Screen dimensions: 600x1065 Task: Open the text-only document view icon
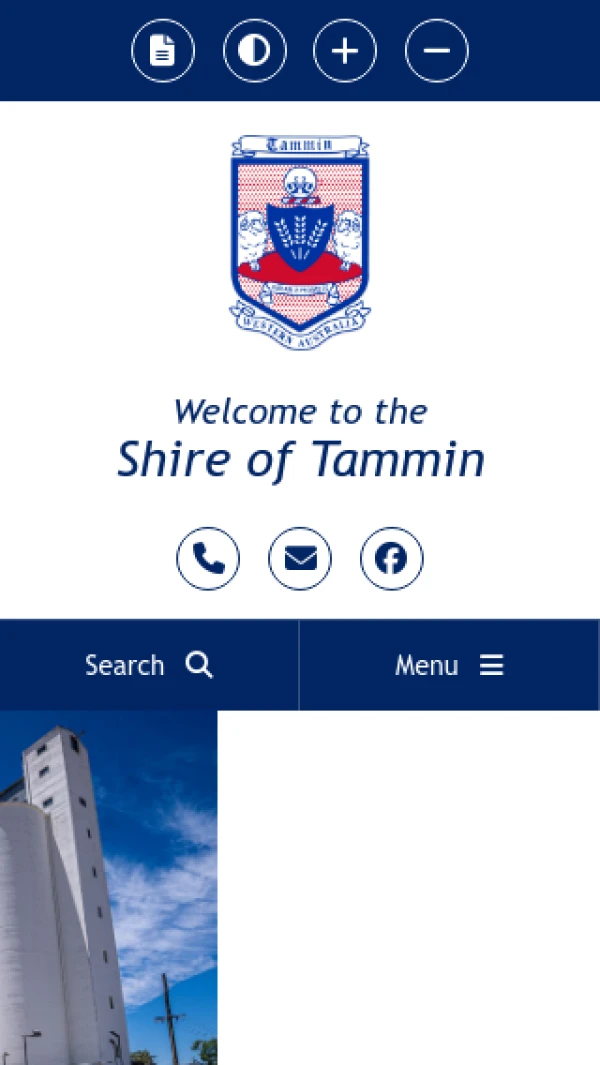pyautogui.click(x=163, y=50)
